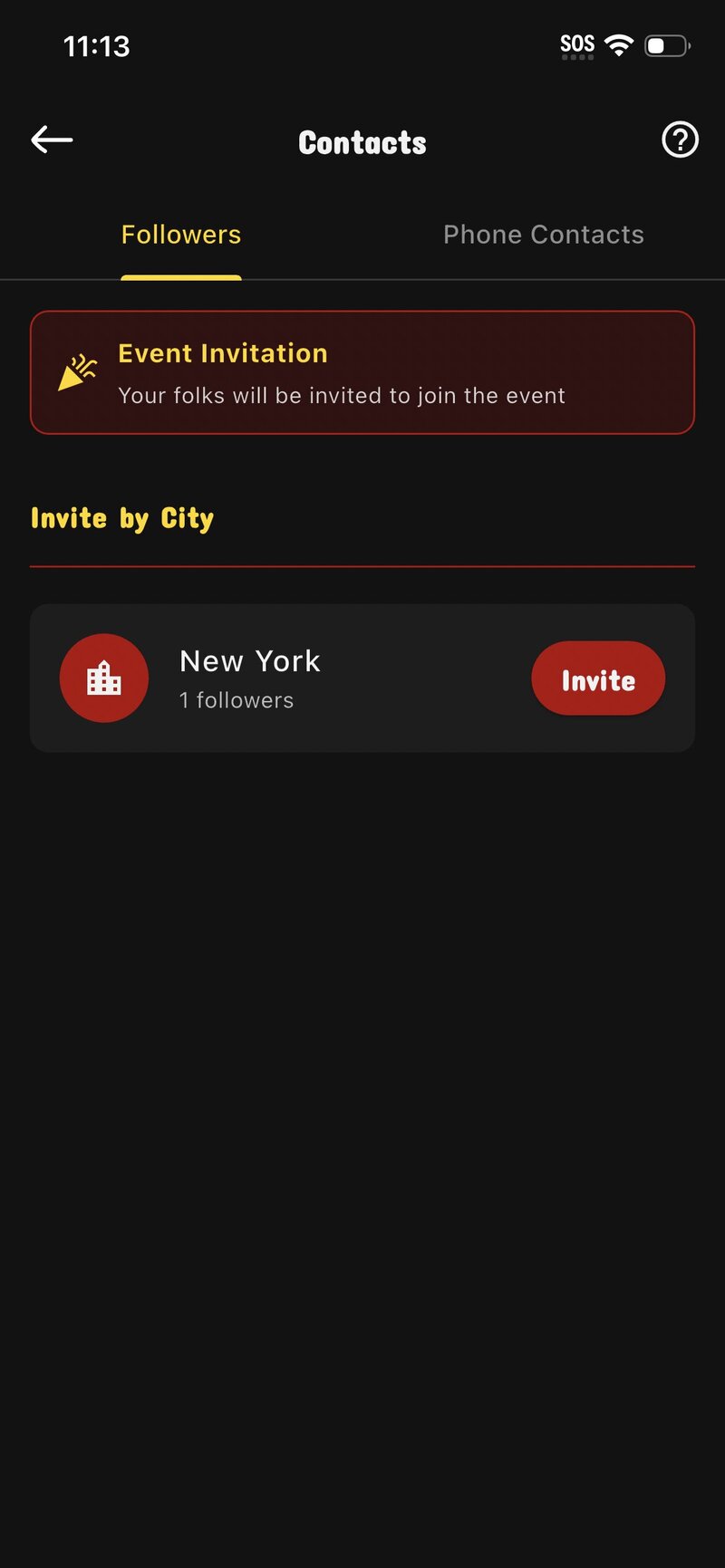
Task: Select the red building icon for New York
Action: [x=104, y=678]
